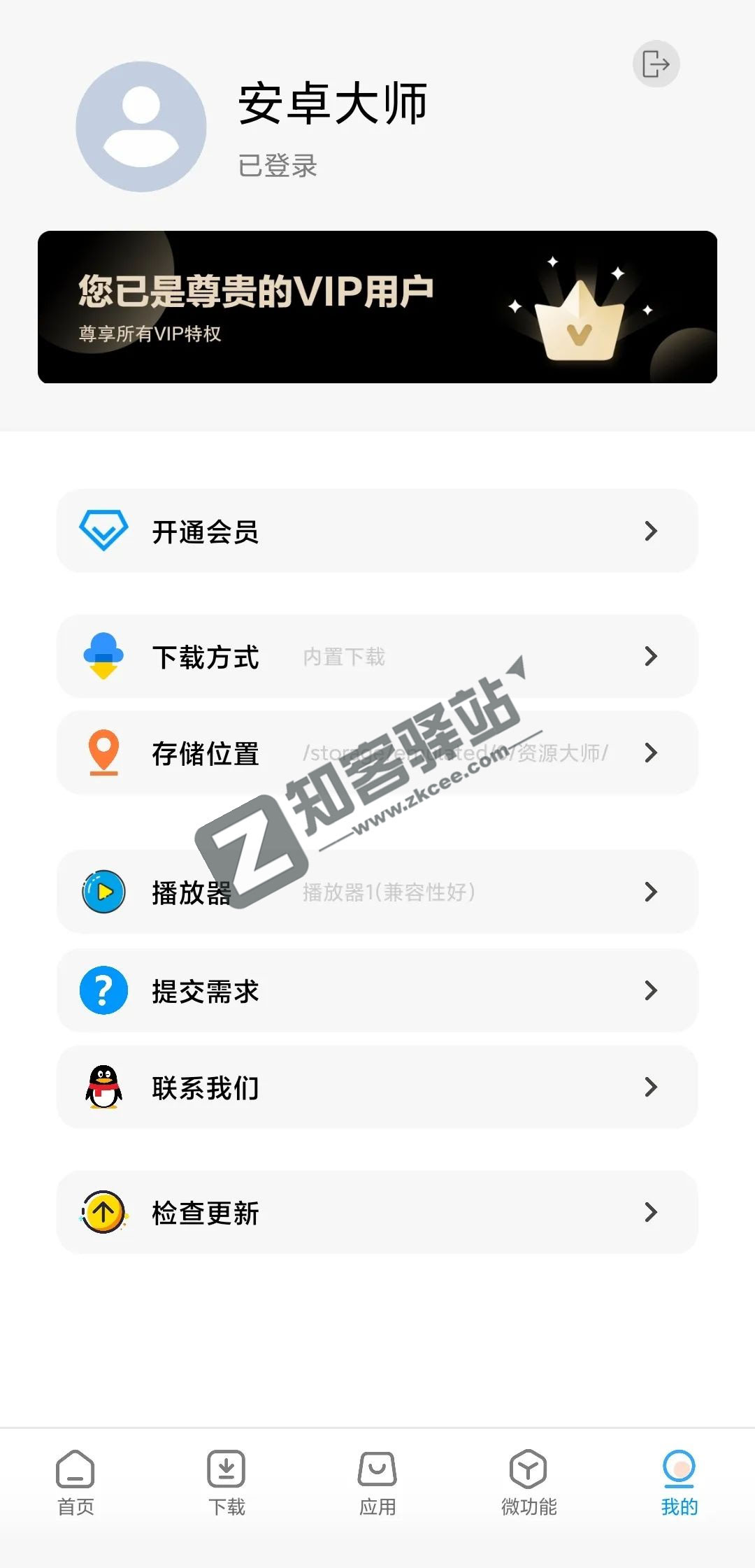Click the QQ penguin icon for 联系我们

tap(103, 1088)
